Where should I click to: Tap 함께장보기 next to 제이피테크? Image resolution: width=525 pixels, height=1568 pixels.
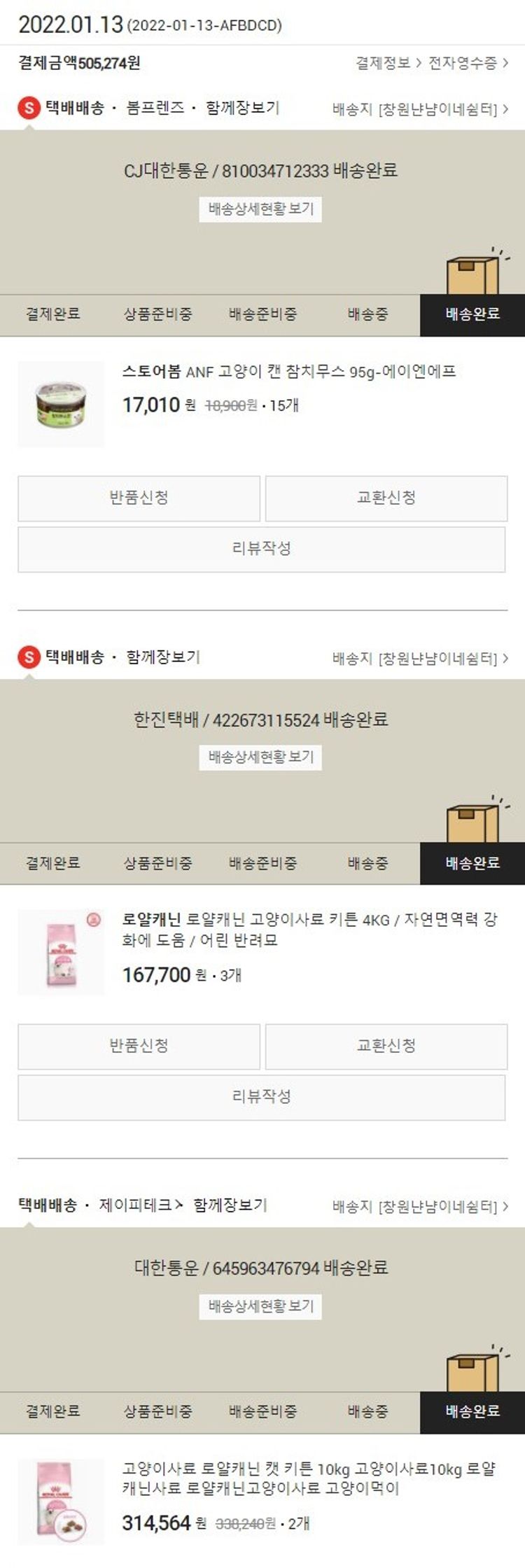(230, 1205)
